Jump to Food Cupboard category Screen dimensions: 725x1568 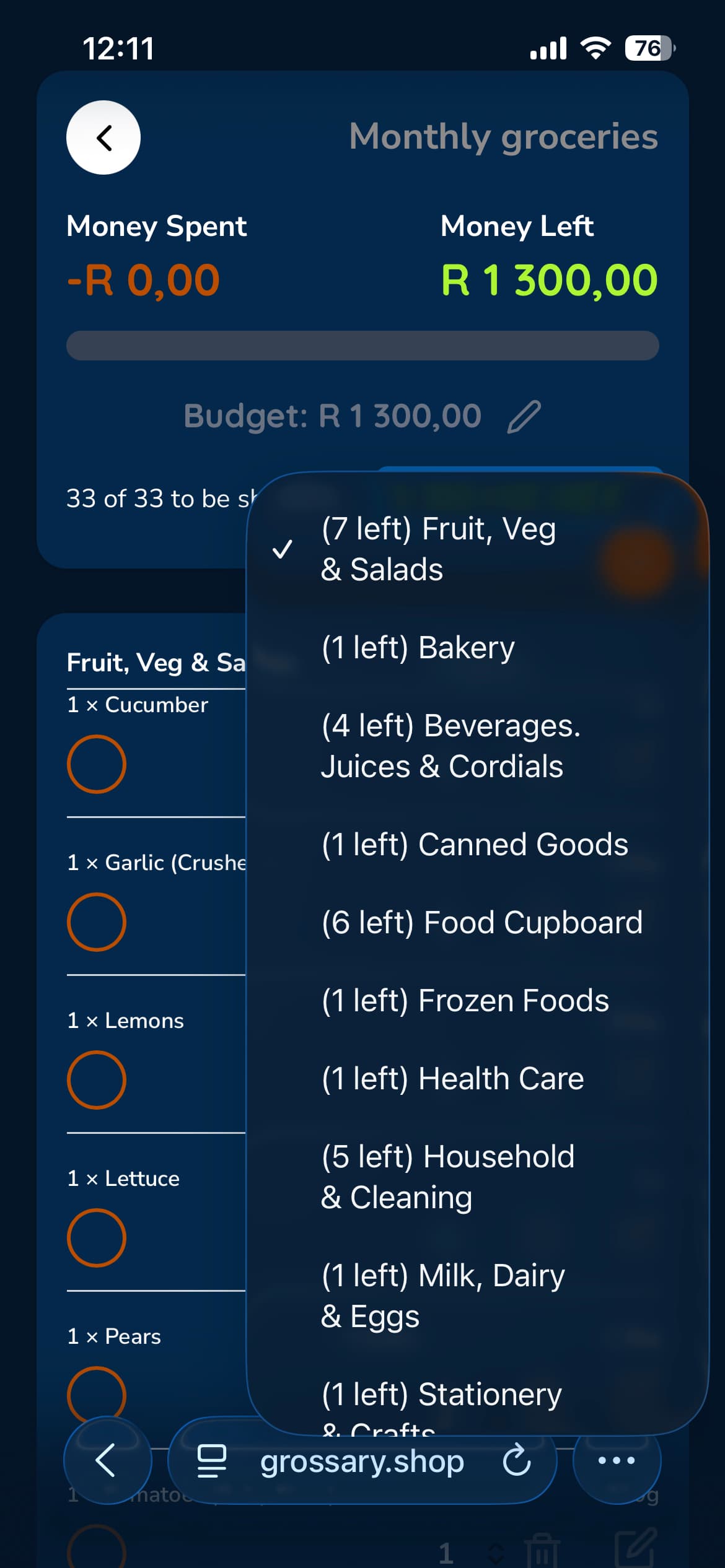481,923
